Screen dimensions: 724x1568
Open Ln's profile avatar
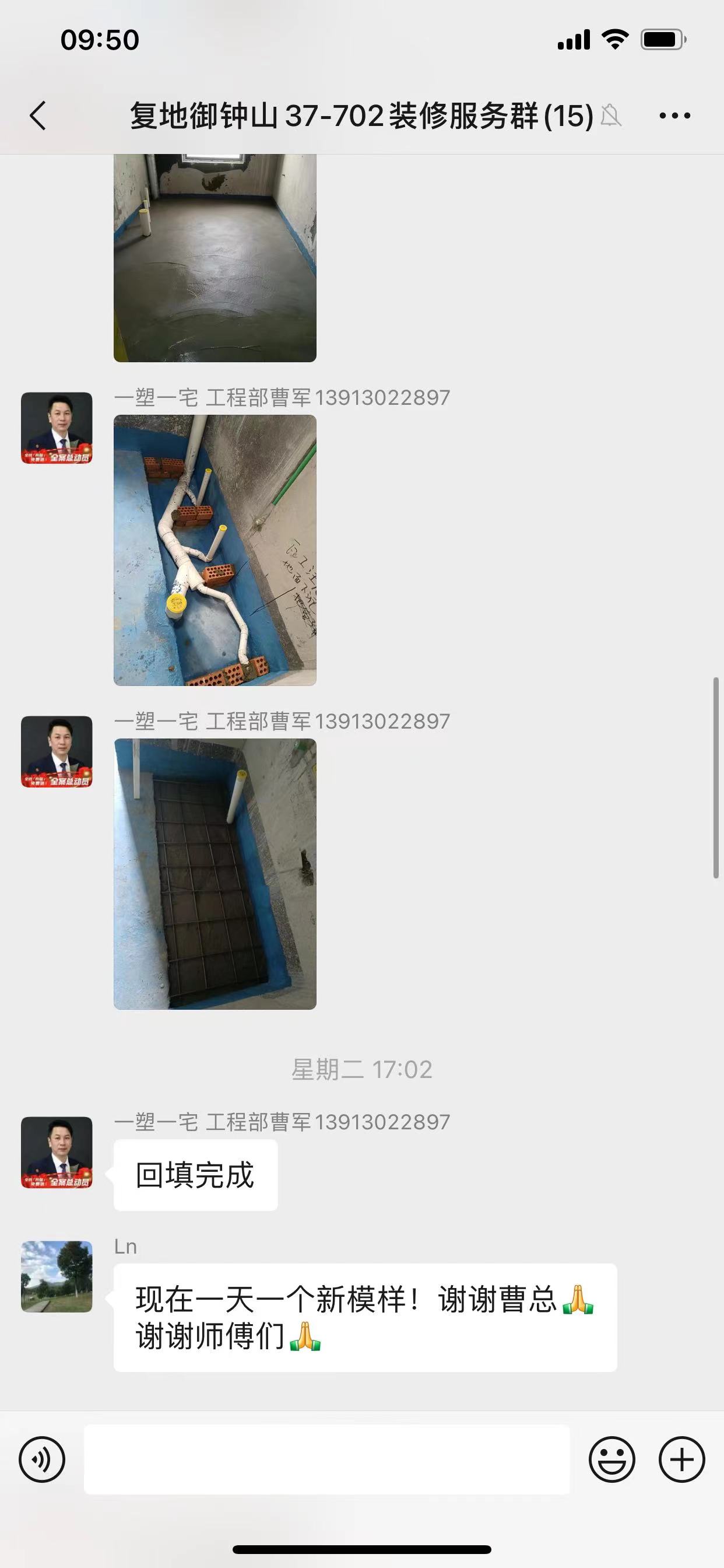click(57, 1276)
